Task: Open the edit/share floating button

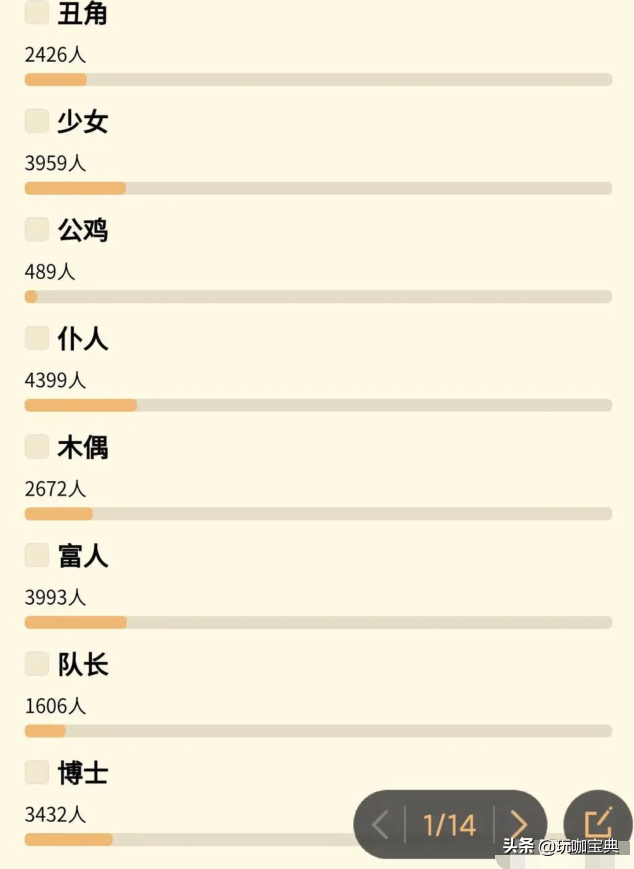Action: coord(598,823)
